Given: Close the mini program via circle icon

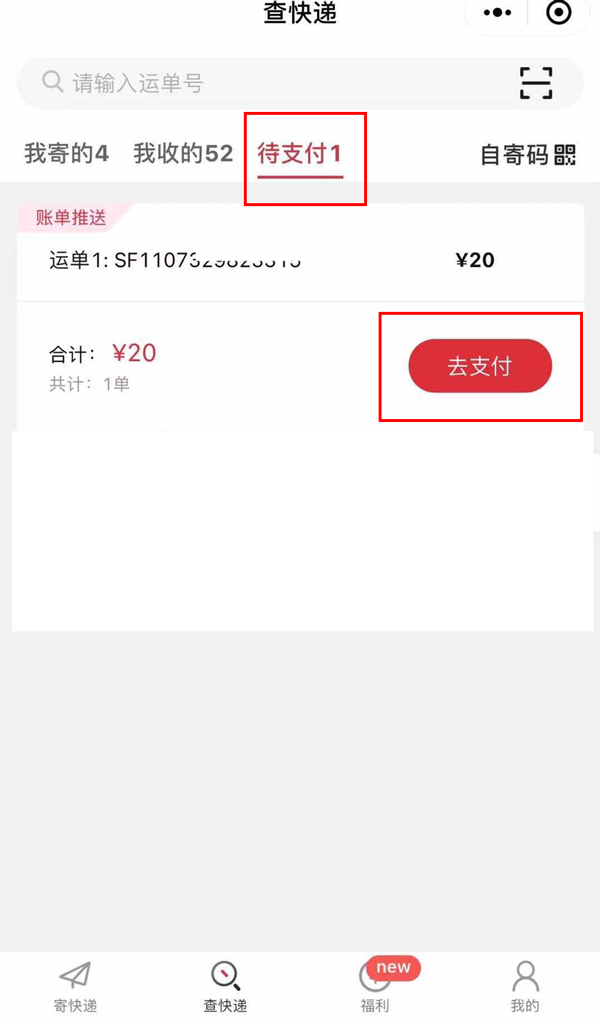Looking at the screenshot, I should click(x=558, y=13).
